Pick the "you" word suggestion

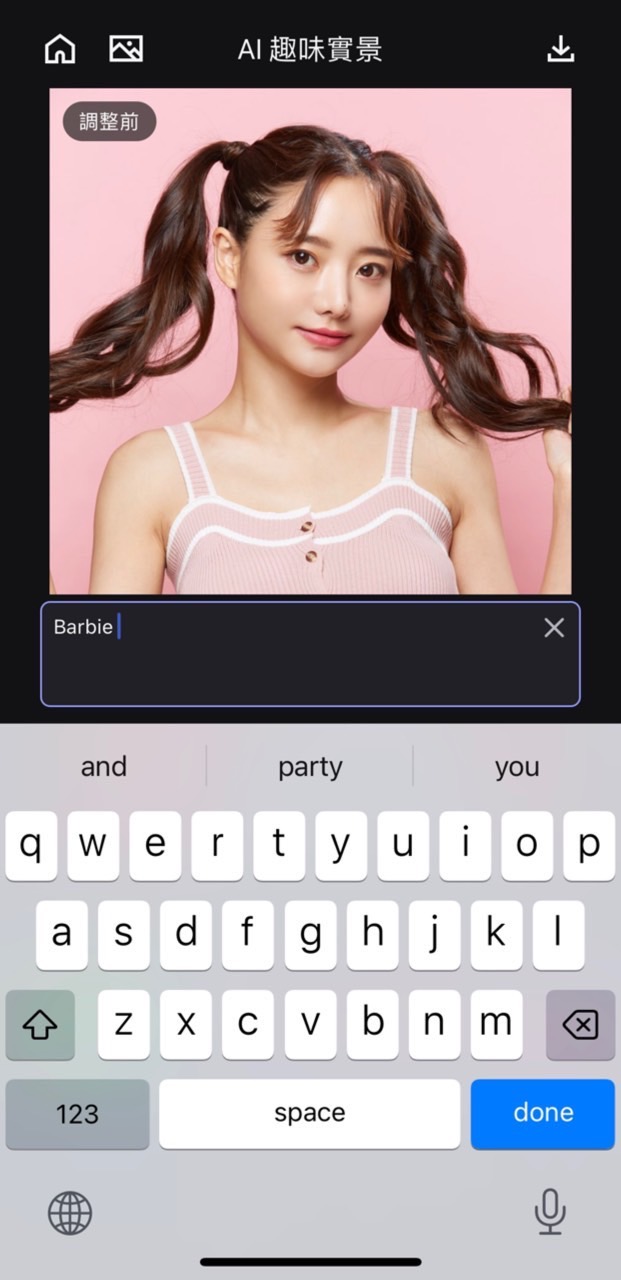point(517,767)
